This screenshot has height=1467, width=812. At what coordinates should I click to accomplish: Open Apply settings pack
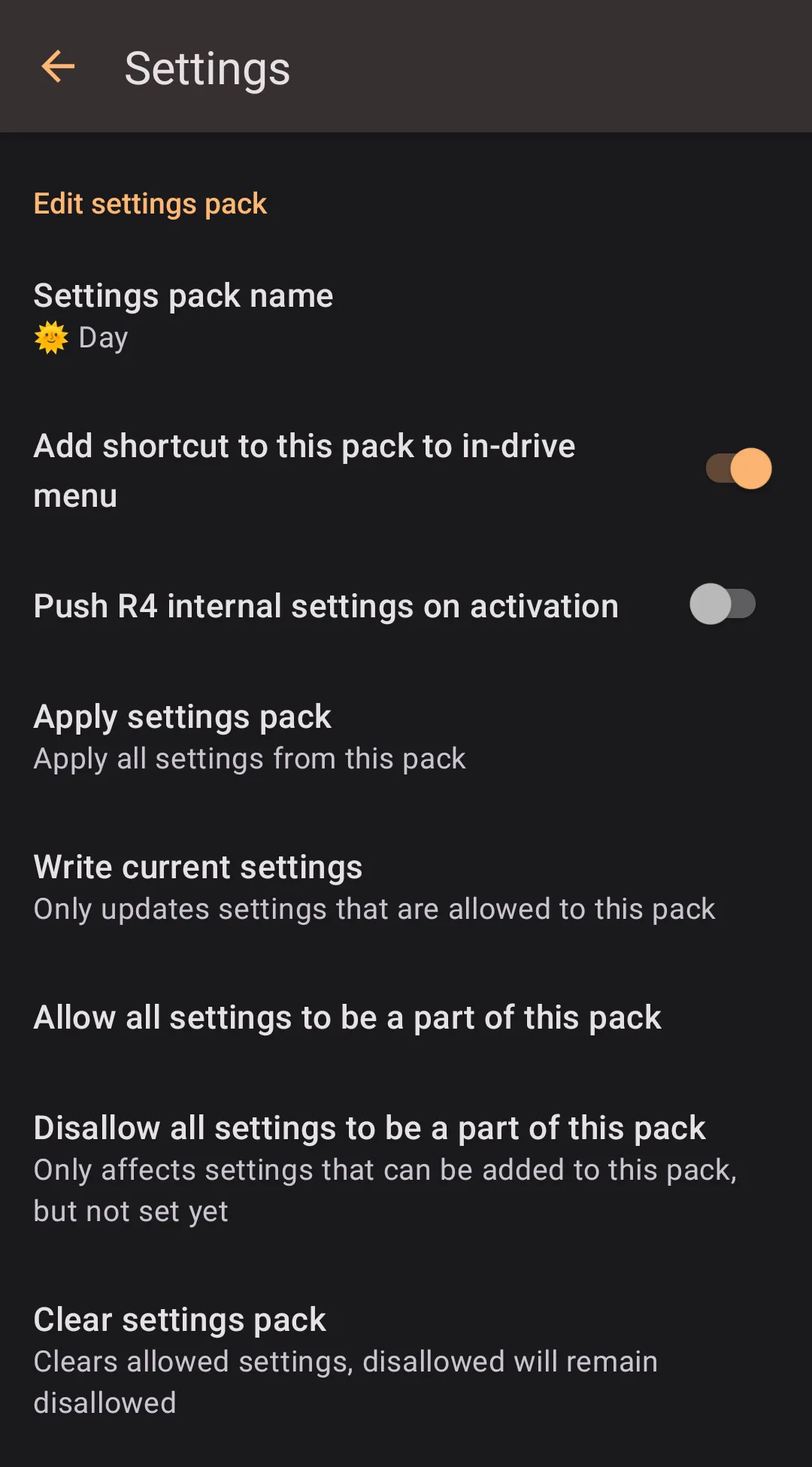click(x=250, y=737)
